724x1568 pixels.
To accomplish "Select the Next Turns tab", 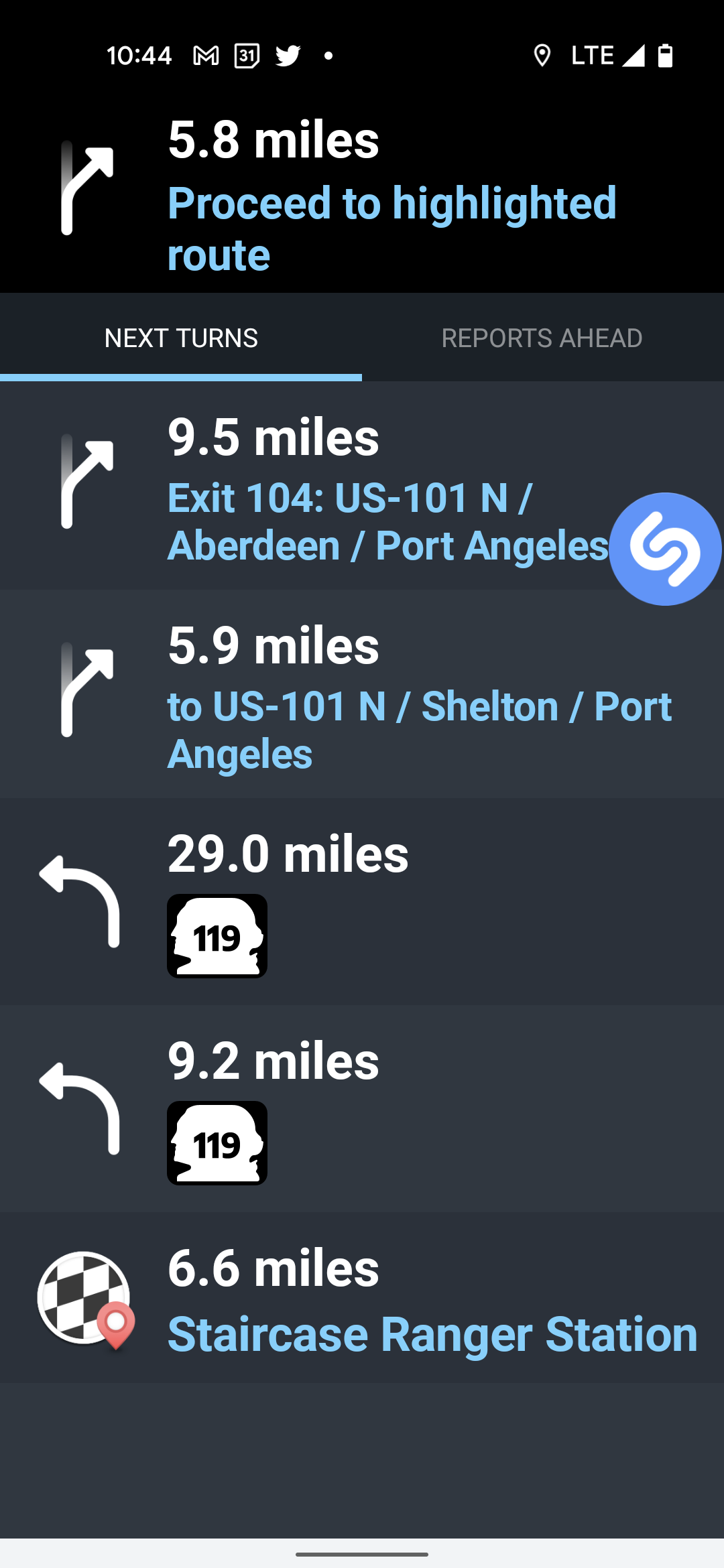I will [181, 338].
